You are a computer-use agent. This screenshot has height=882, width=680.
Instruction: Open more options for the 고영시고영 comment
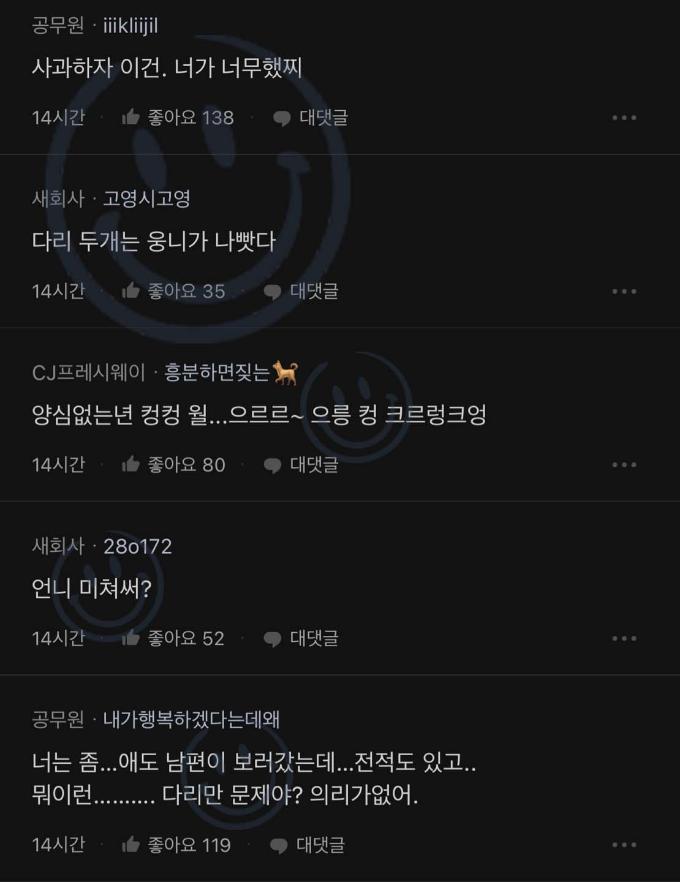[624, 291]
